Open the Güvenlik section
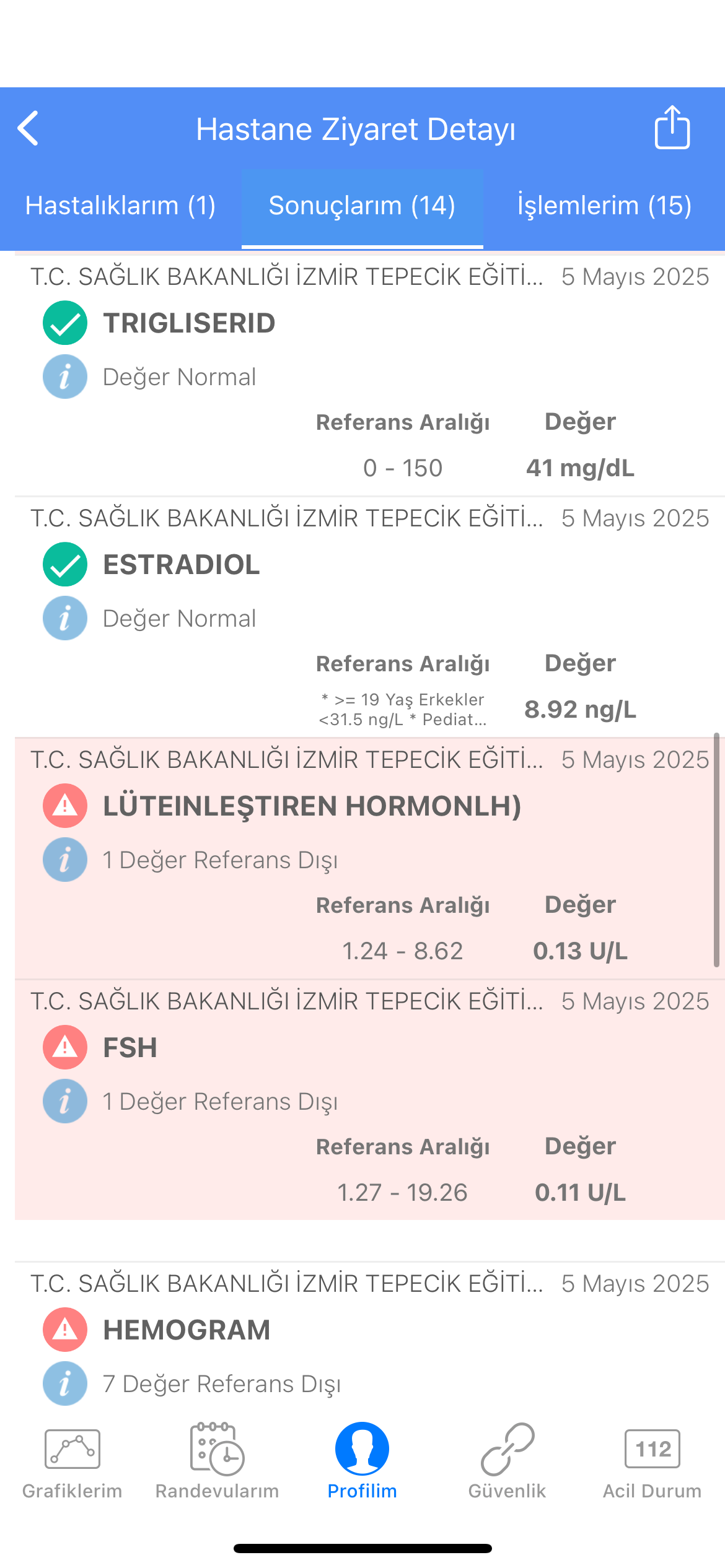Screen dimensions: 725x1568 (507, 1463)
